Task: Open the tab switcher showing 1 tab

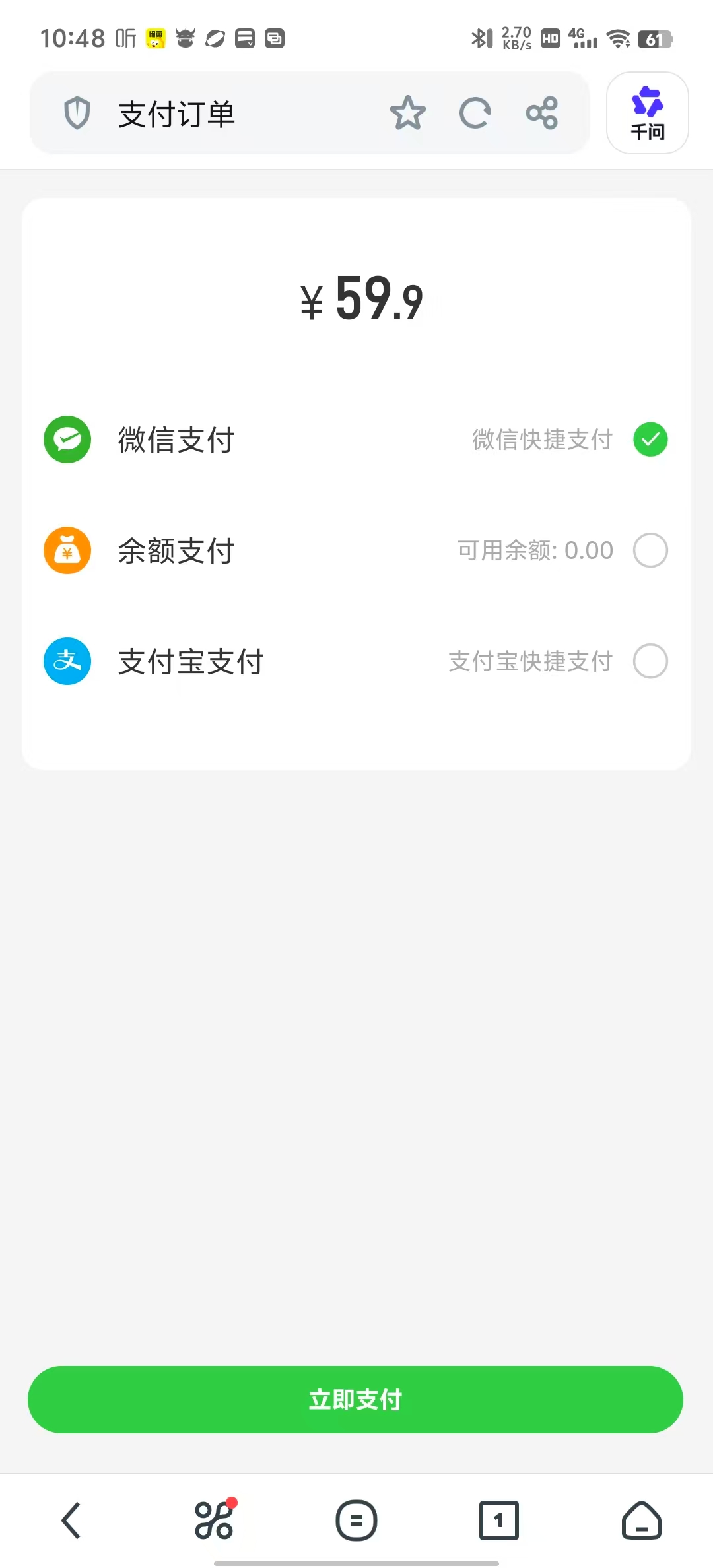Action: pos(498,1520)
